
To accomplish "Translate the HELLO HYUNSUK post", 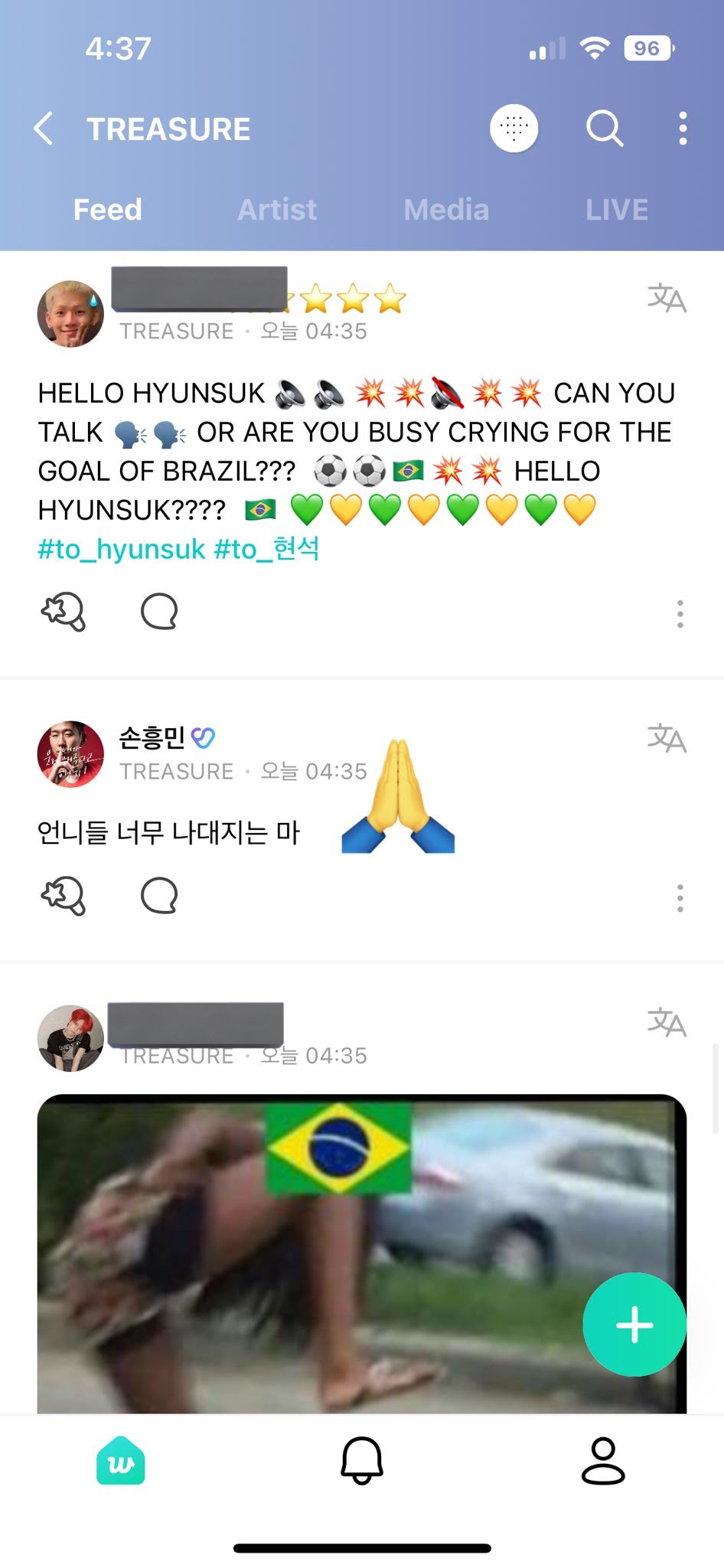I will (x=667, y=298).
